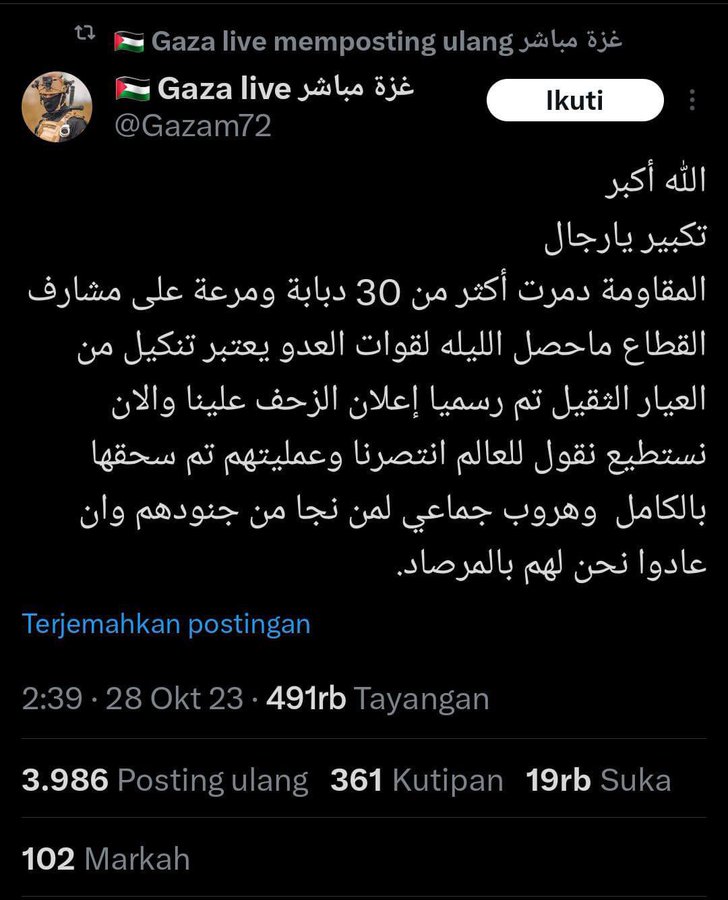This screenshot has height=900, width=728.
Task: Tap the Ikuti follow button
Action: 575,101
